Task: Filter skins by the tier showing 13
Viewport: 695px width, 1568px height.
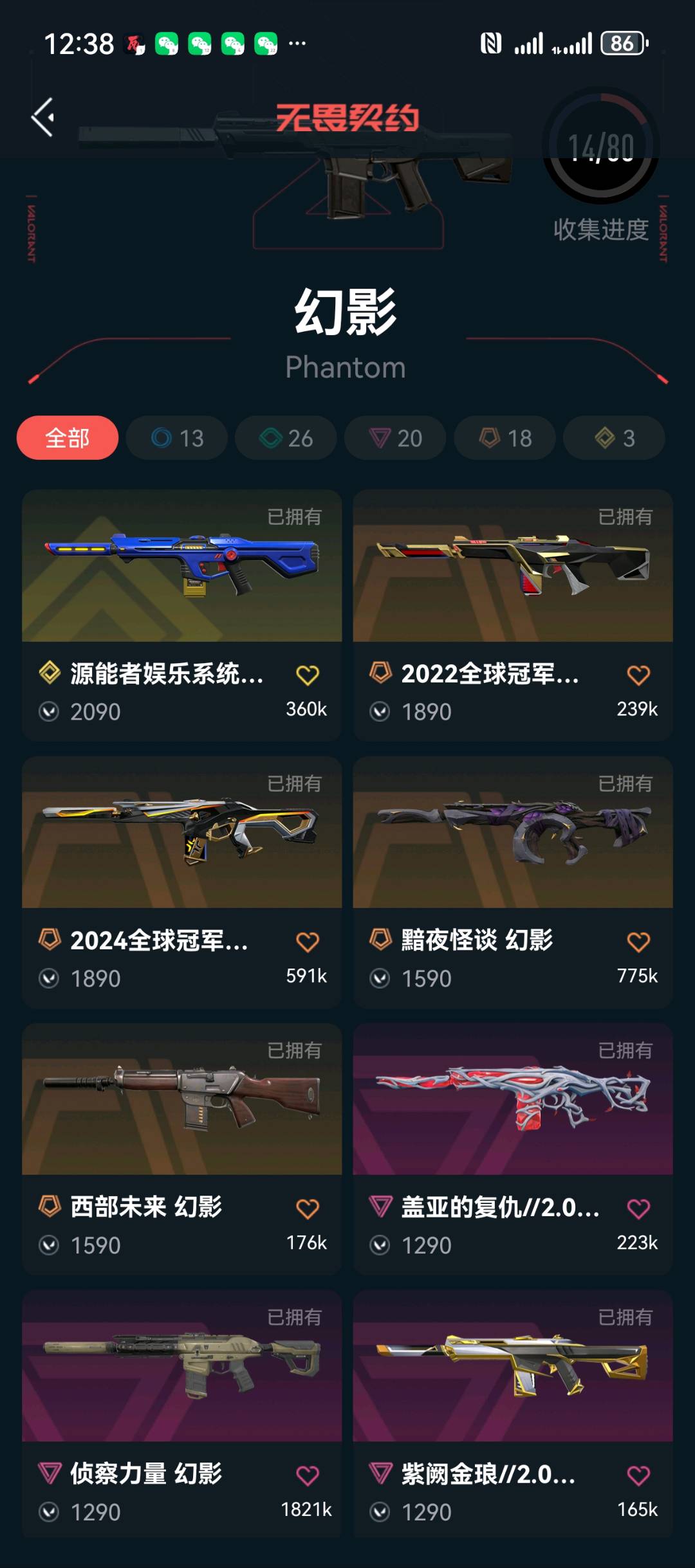Action: [177, 438]
